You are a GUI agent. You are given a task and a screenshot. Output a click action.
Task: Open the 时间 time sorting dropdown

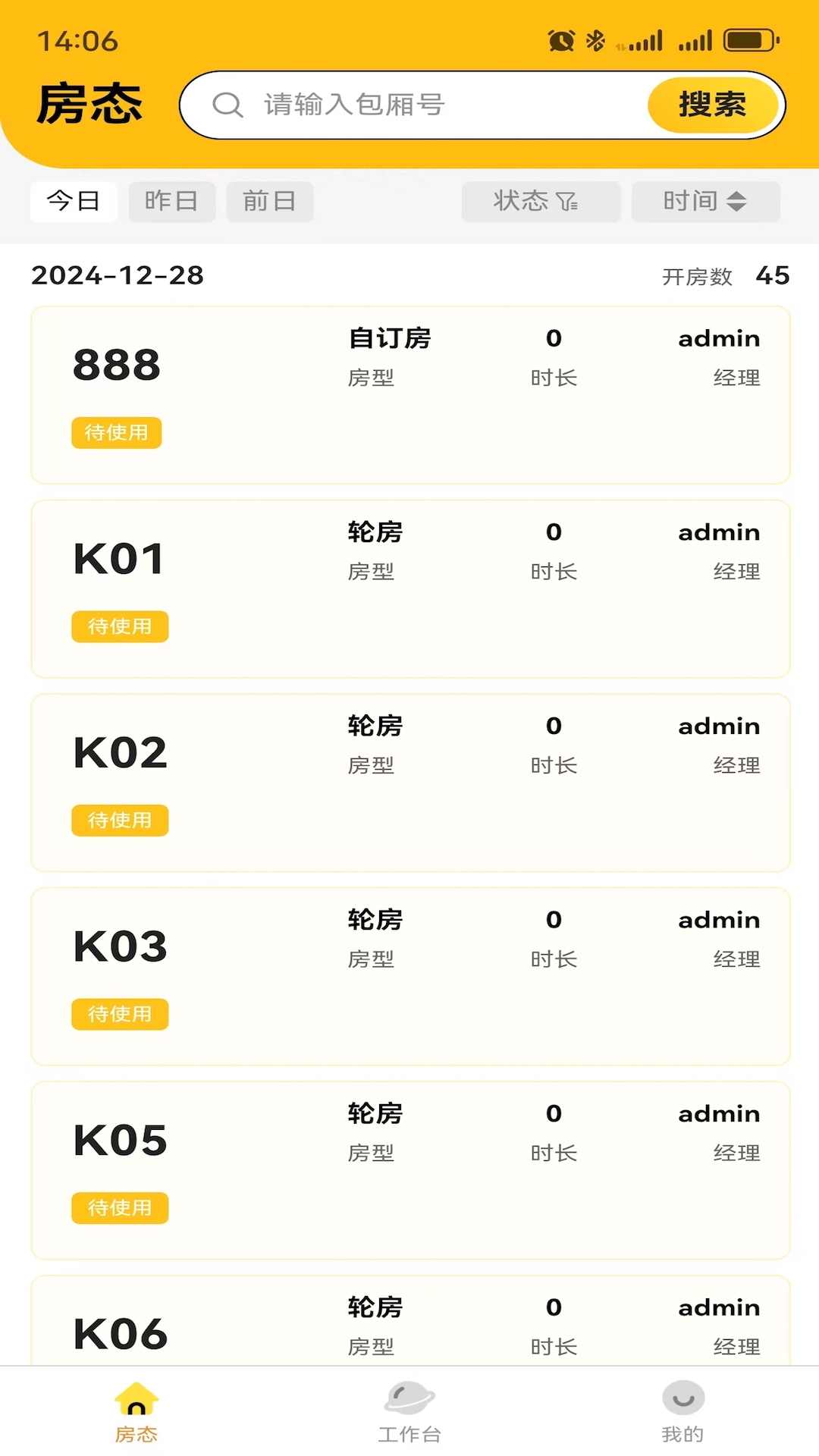(705, 201)
